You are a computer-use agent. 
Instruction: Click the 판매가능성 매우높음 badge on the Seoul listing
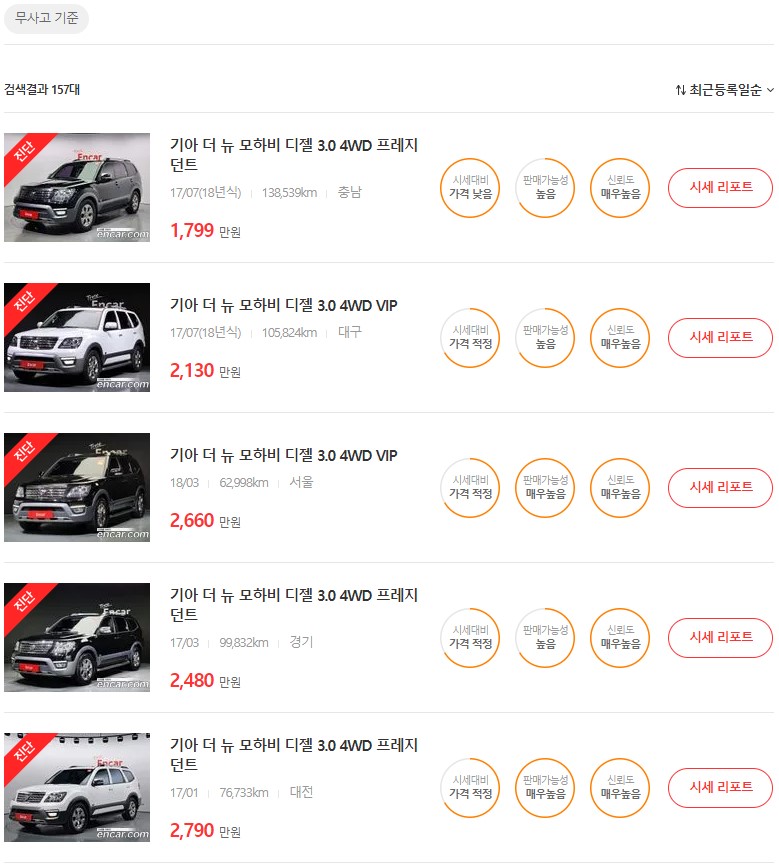(544, 488)
